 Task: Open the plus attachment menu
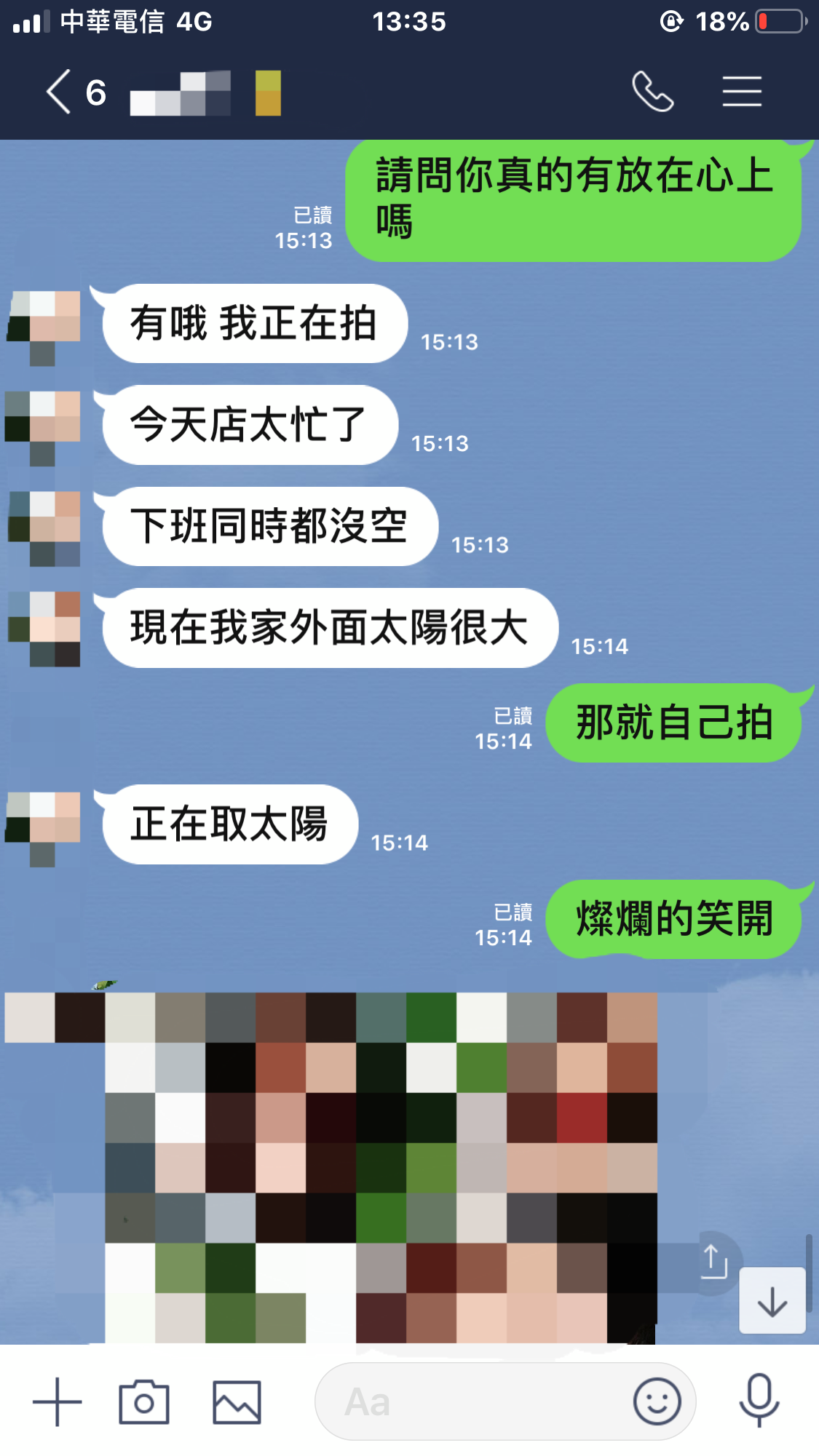pos(57,1401)
